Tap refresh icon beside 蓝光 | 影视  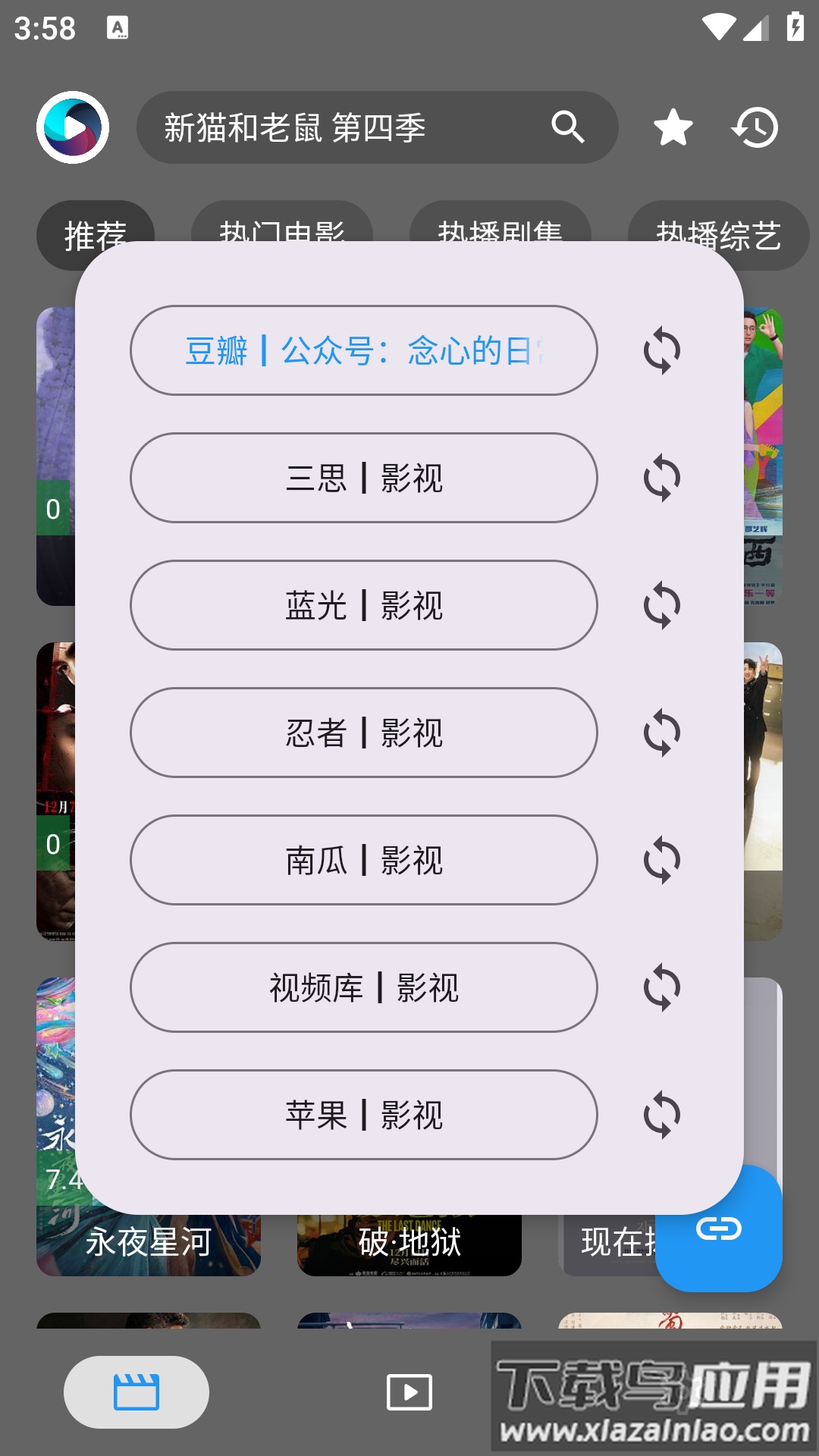click(662, 605)
